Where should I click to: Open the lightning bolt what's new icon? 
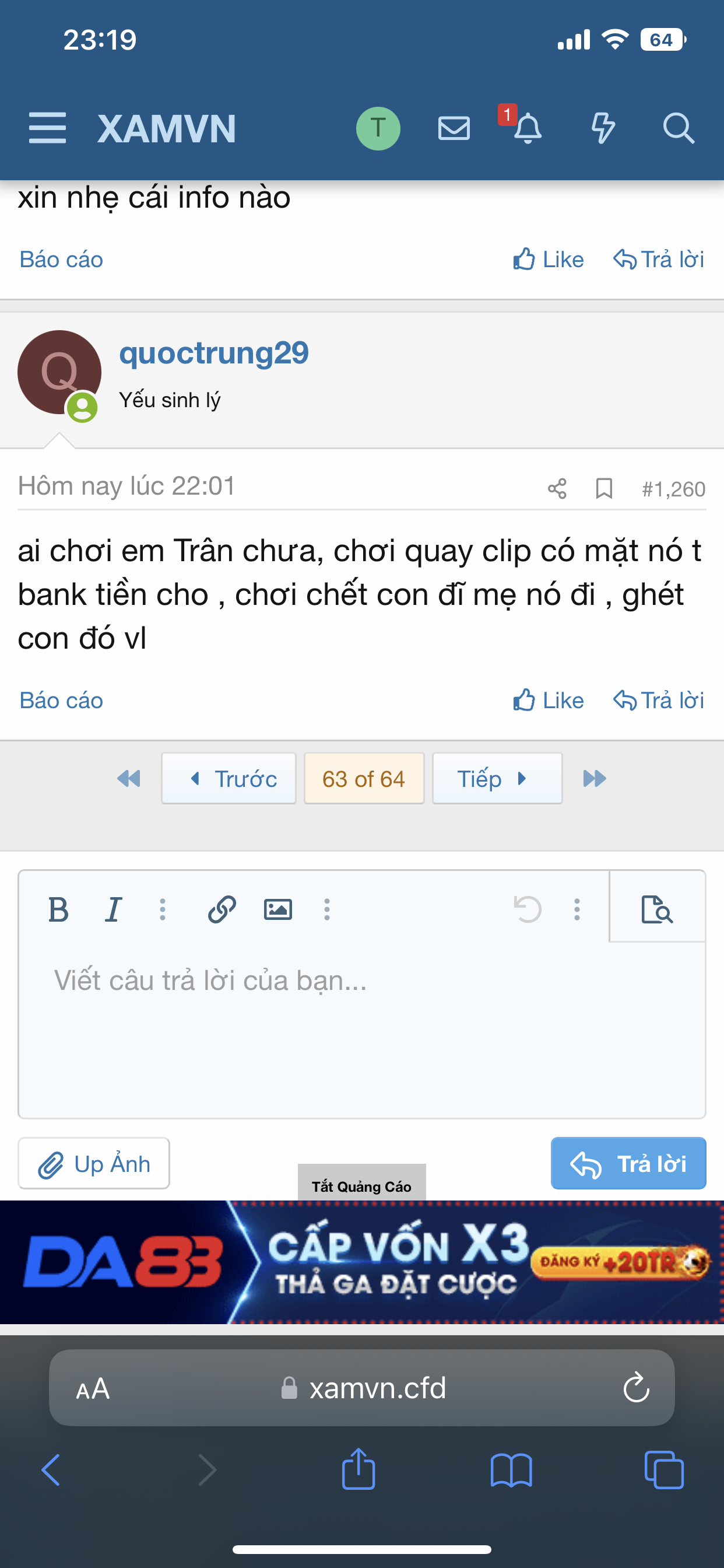603,128
